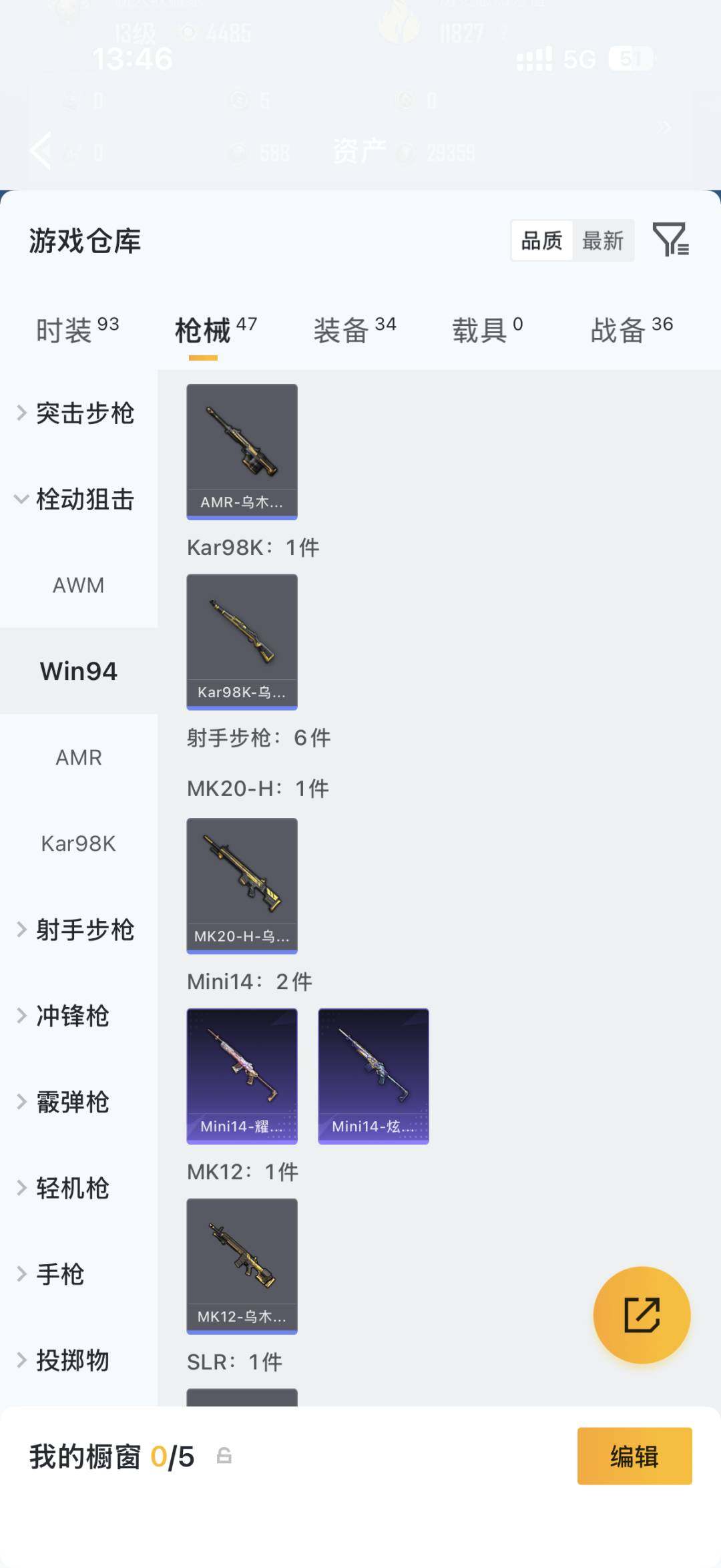Tap the yellow share/showcase floating button
The image size is (721, 1568).
[641, 1314]
